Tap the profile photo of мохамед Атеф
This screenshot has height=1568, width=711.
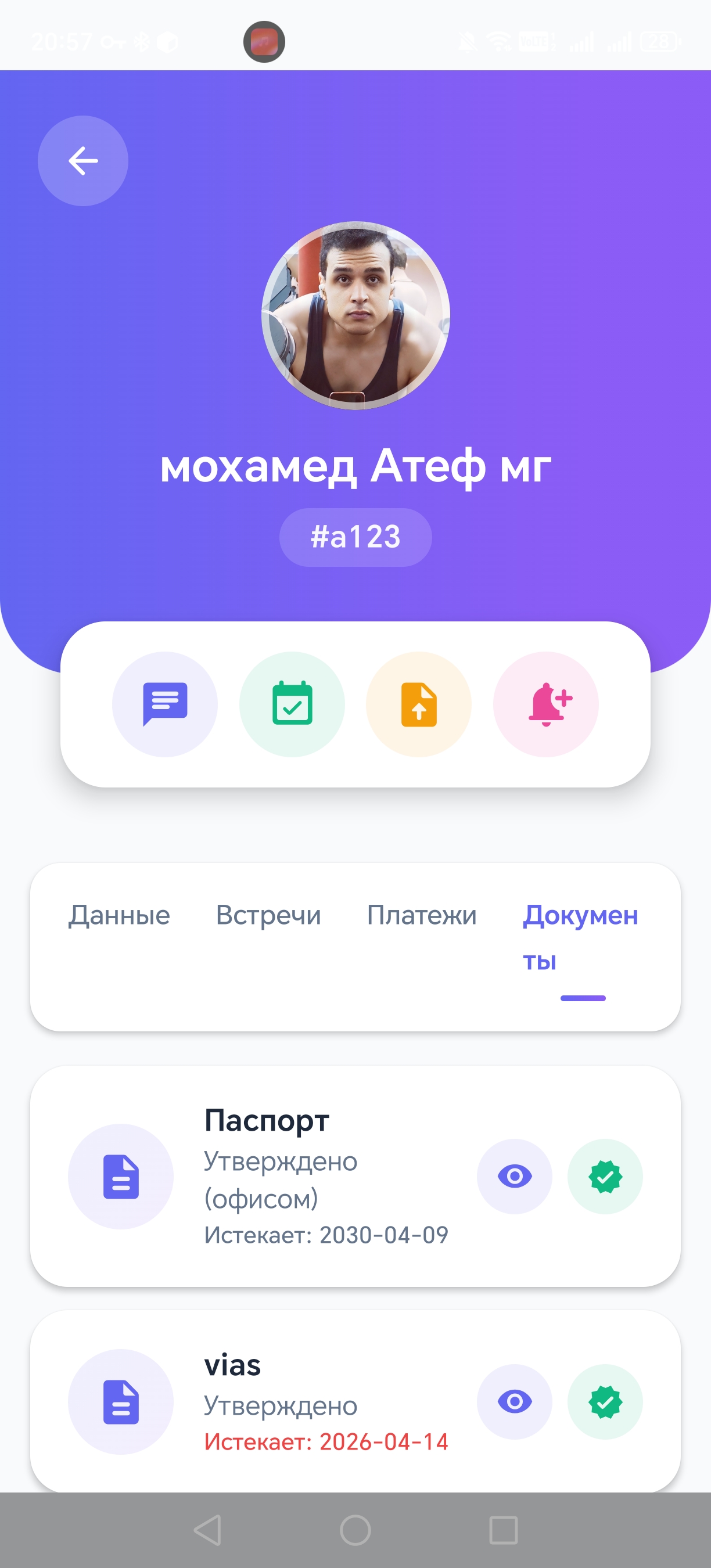(x=355, y=315)
